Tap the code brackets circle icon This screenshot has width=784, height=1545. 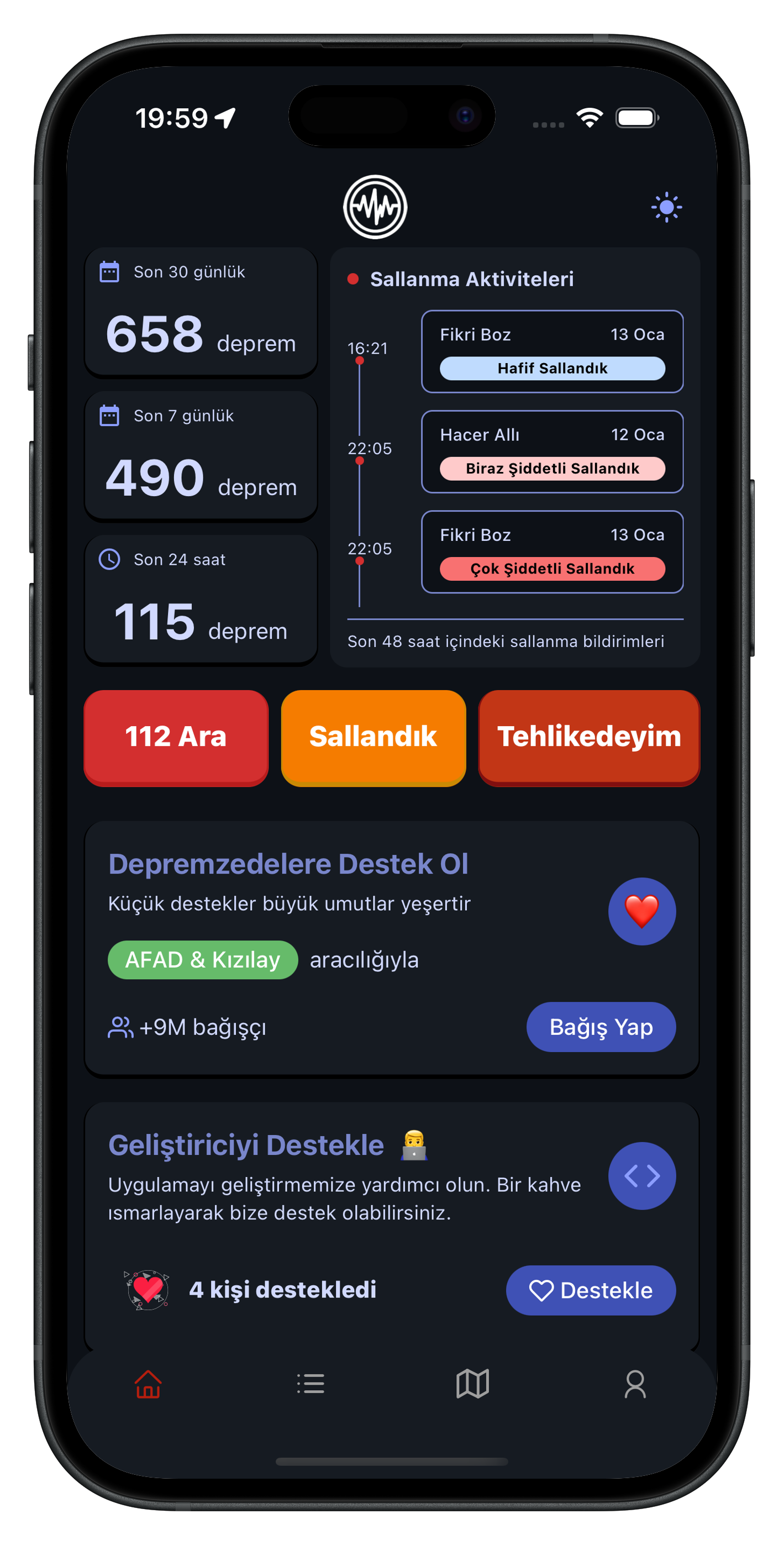point(641,1175)
